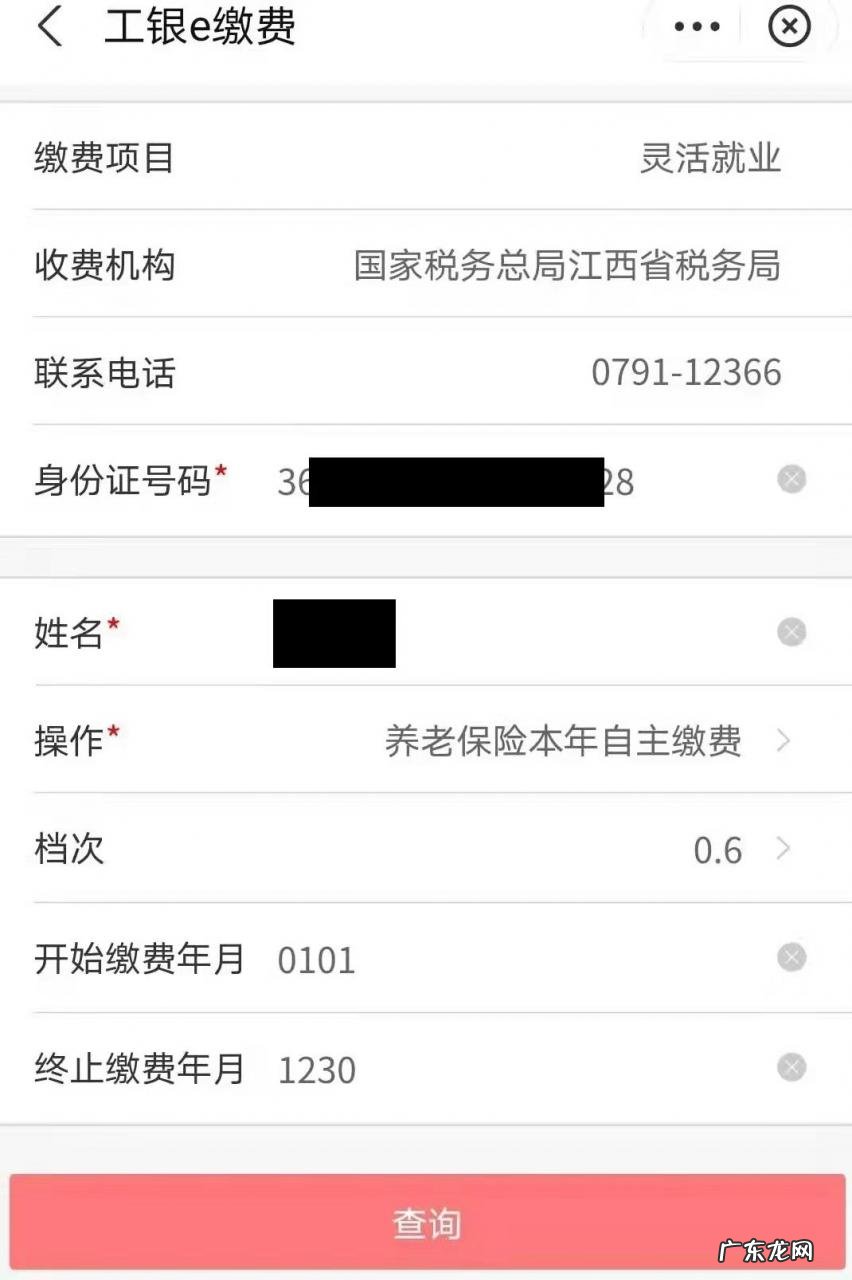Image resolution: width=852 pixels, height=1280 pixels.
Task: Tap the red asterisk next to 操作
Action: 113,732
